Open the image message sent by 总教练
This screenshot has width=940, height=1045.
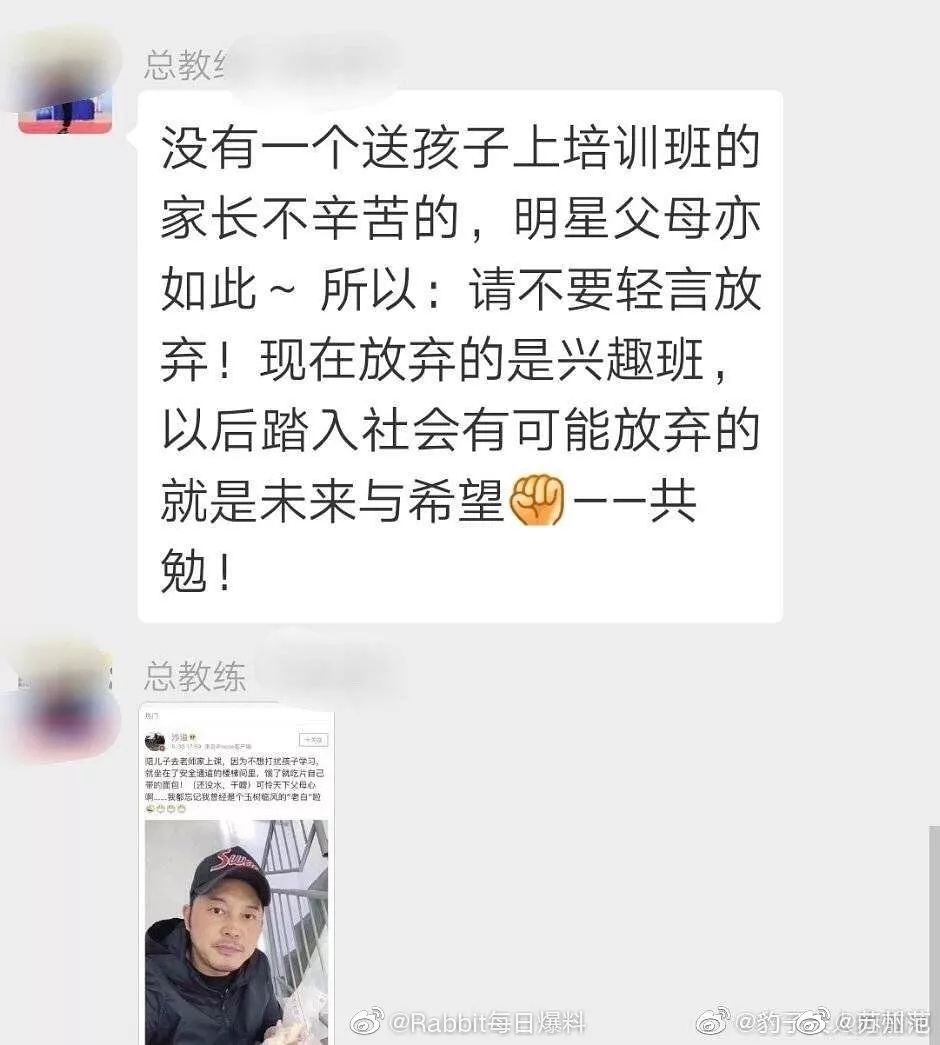pos(237,870)
